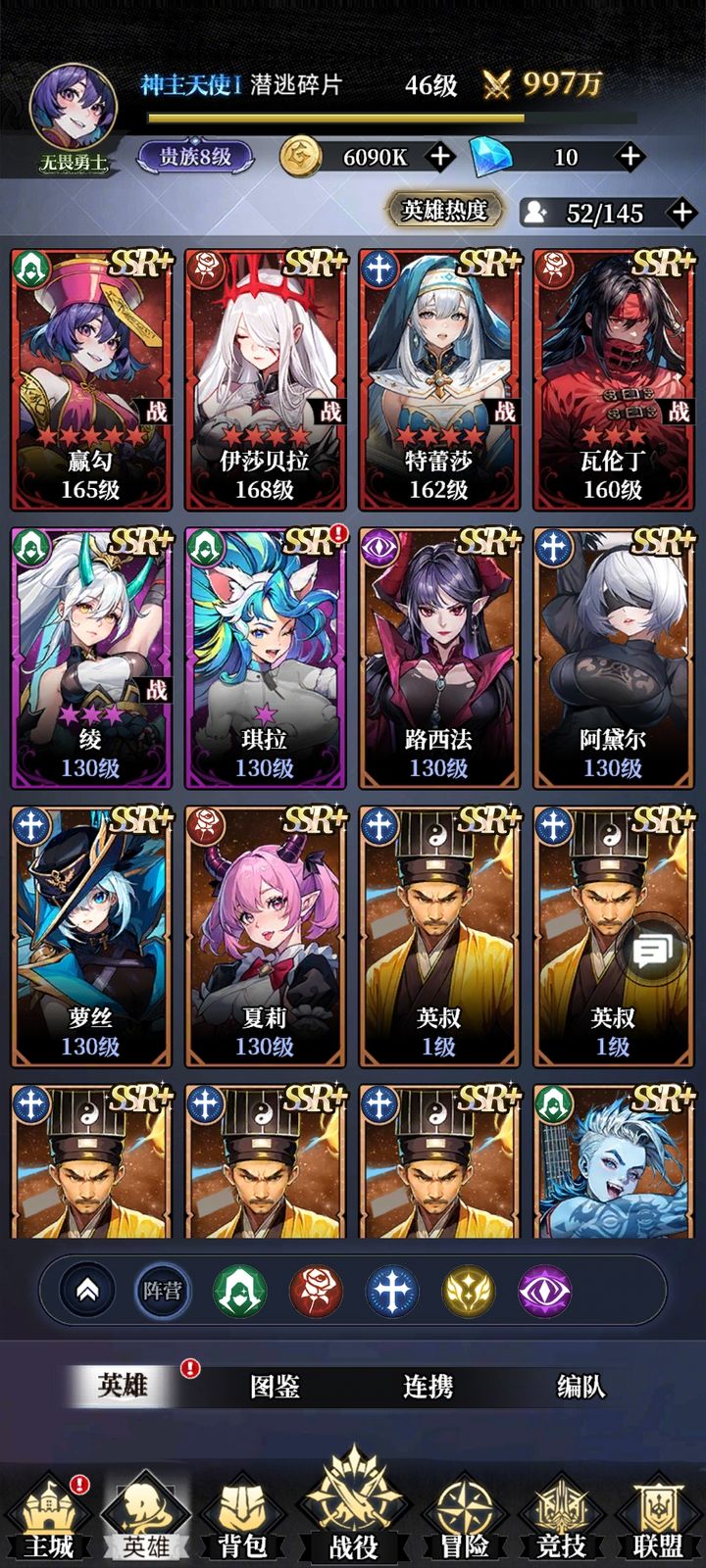Screen dimensions: 706x1568
Task: Add more gold coins
Action: point(441,156)
